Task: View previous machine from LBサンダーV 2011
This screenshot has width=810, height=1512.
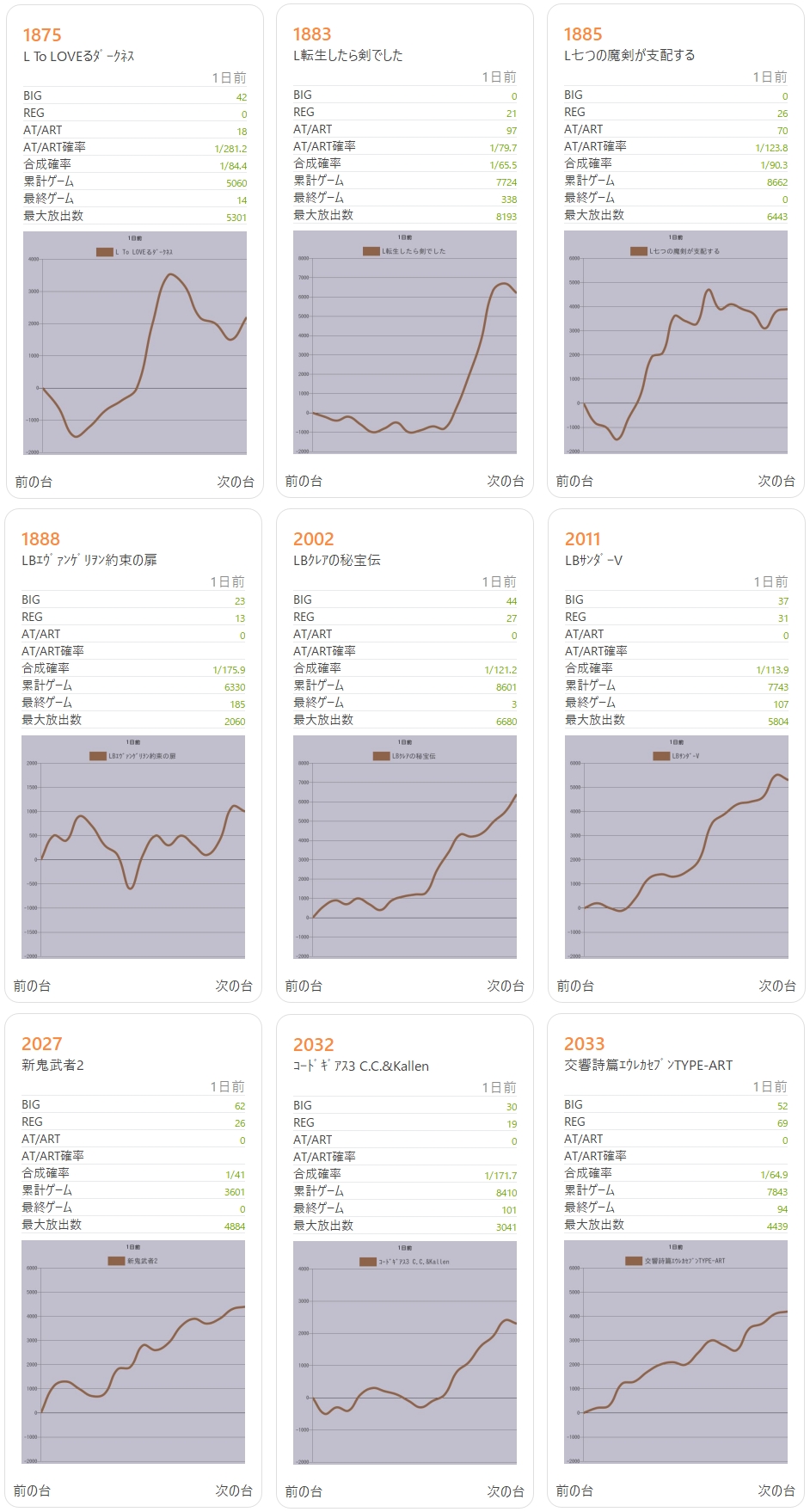Action: pos(575,986)
